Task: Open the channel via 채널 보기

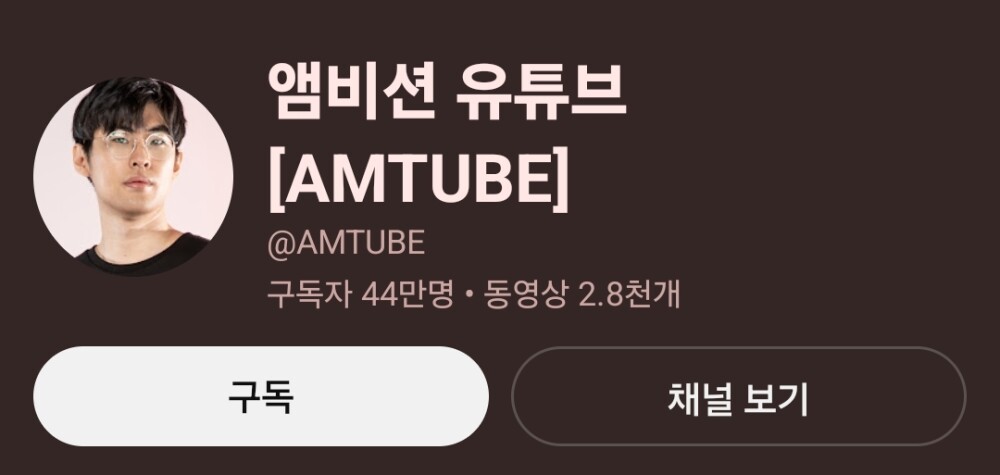Action: coord(738,396)
